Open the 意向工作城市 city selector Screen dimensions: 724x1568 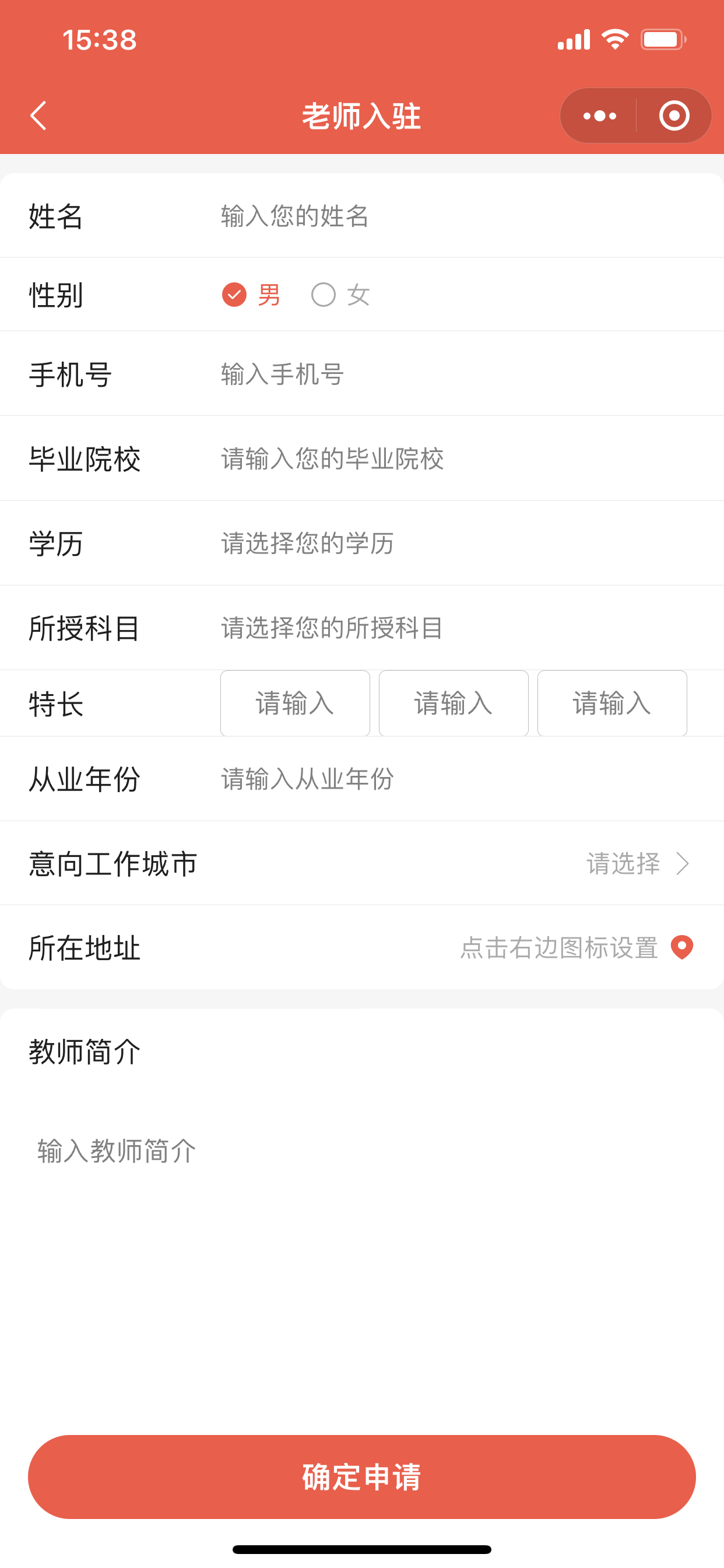pos(621,863)
